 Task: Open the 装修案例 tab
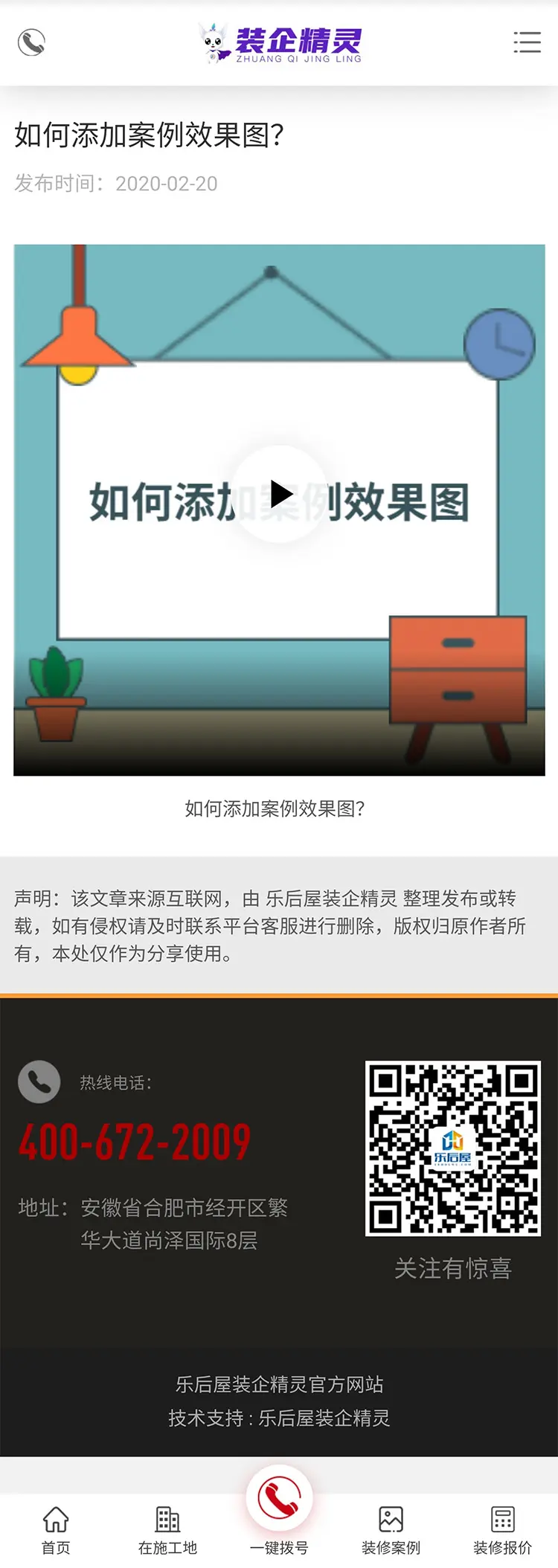tap(391, 1529)
